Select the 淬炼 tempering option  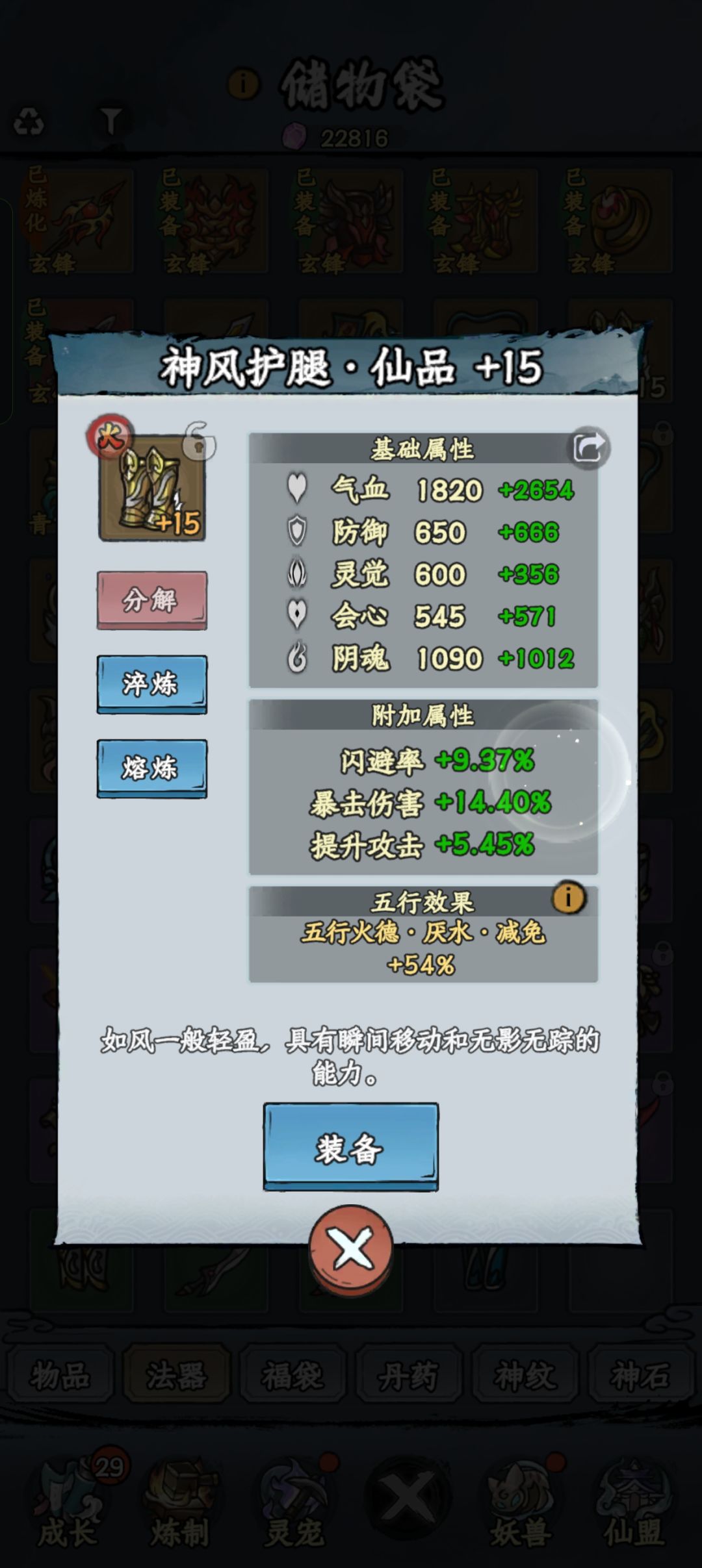[151, 683]
